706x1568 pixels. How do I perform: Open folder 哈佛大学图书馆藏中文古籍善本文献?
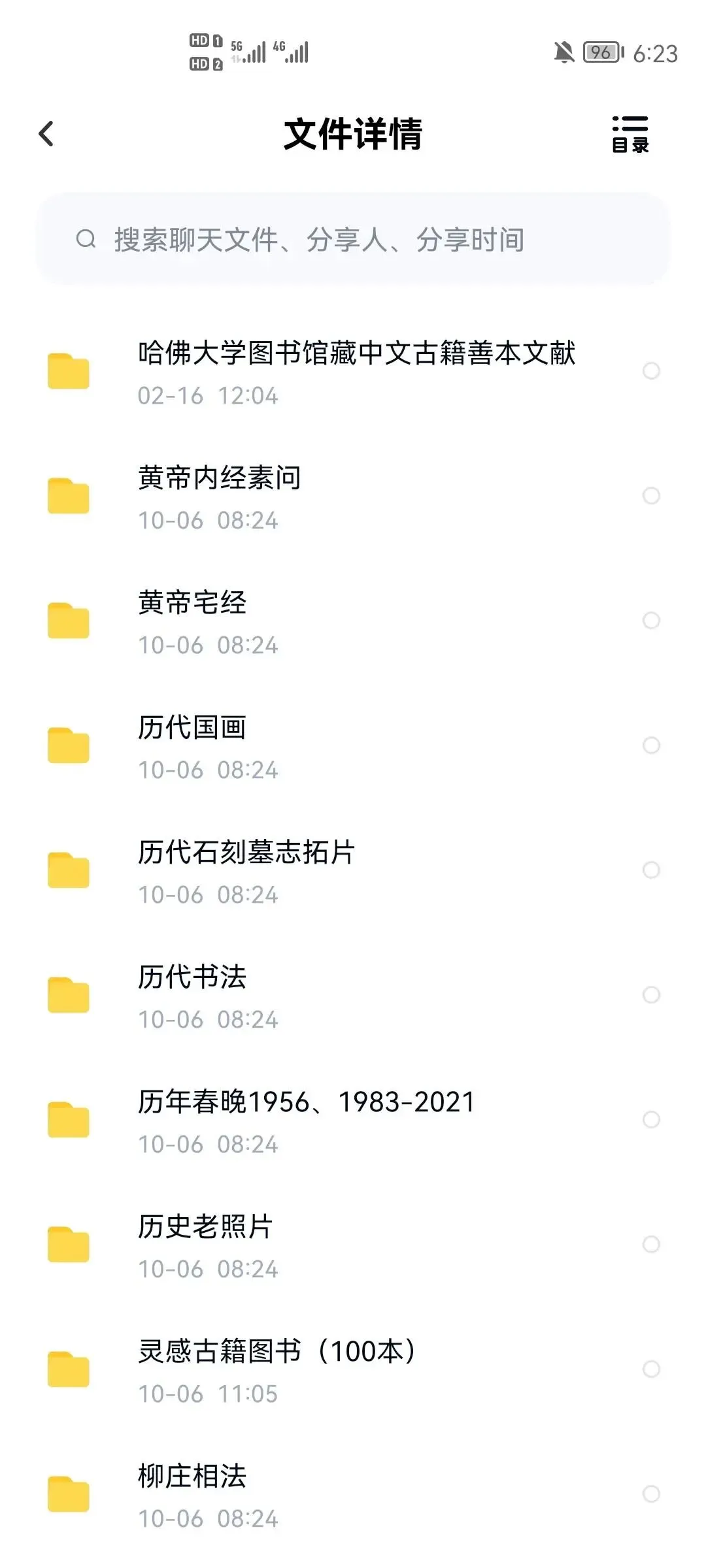tap(356, 371)
